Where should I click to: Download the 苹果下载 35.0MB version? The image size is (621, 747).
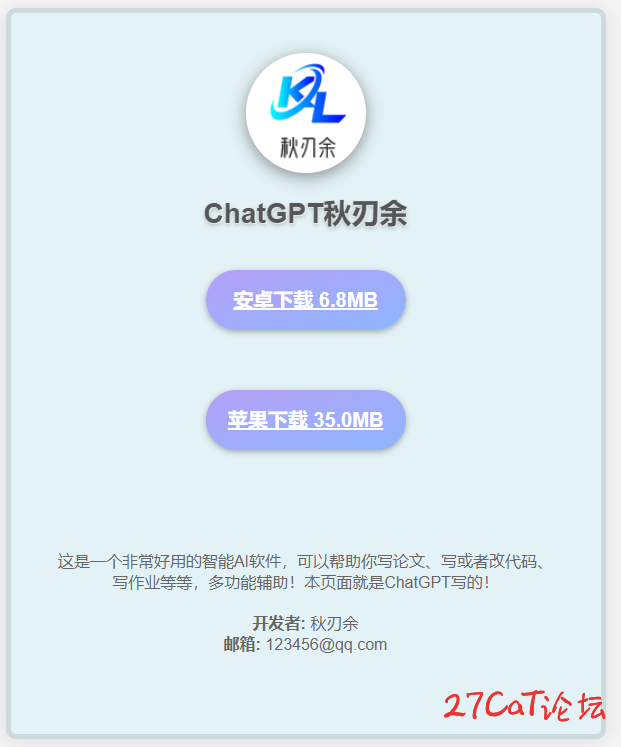[x=305, y=419]
